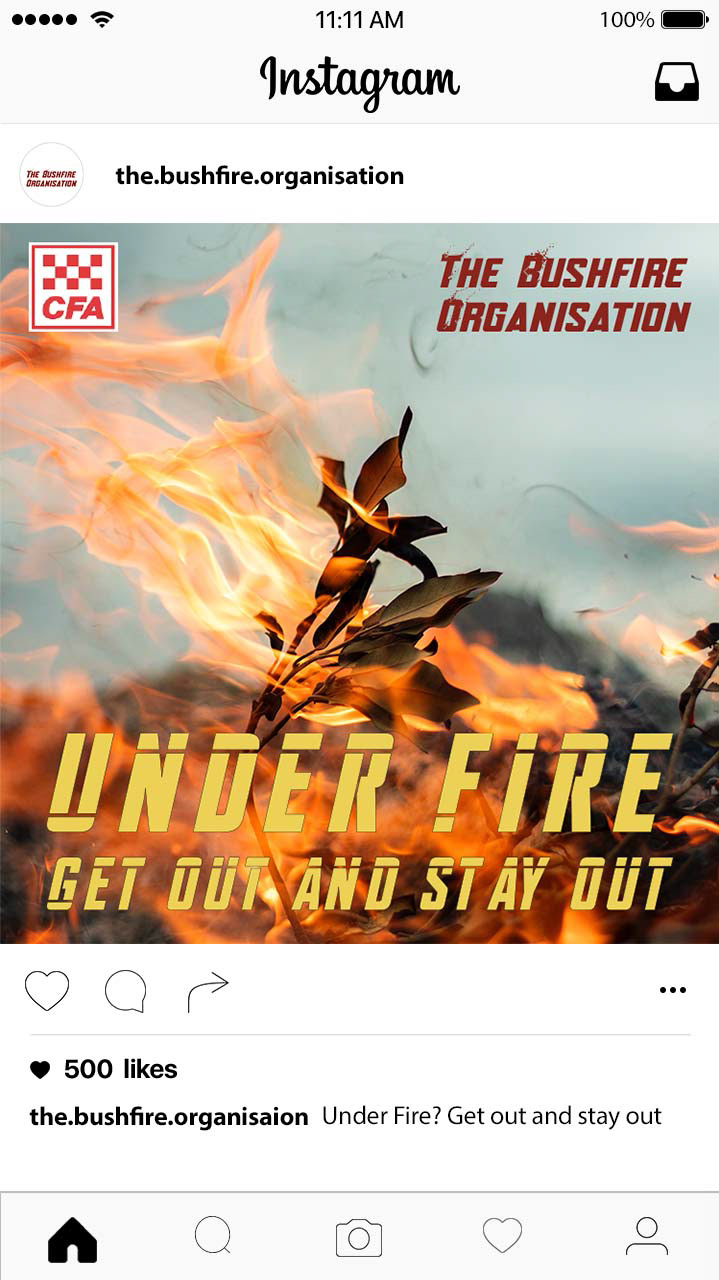Open the direct messages inbox

pyautogui.click(x=676, y=82)
